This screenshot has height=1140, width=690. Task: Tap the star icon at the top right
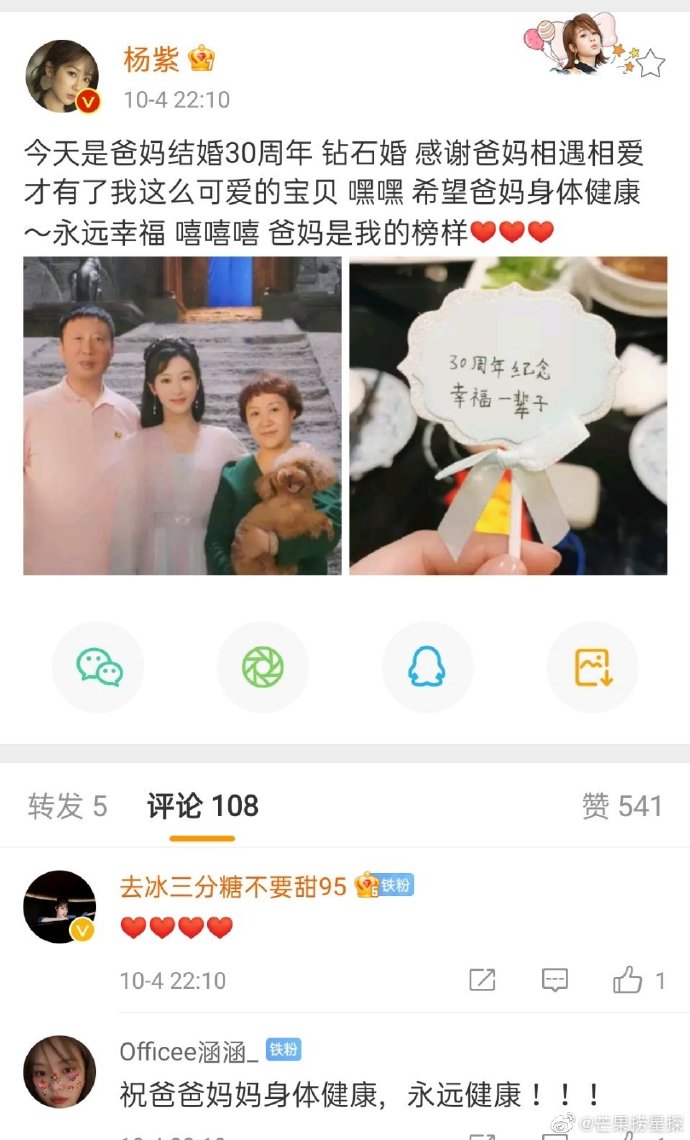(651, 64)
